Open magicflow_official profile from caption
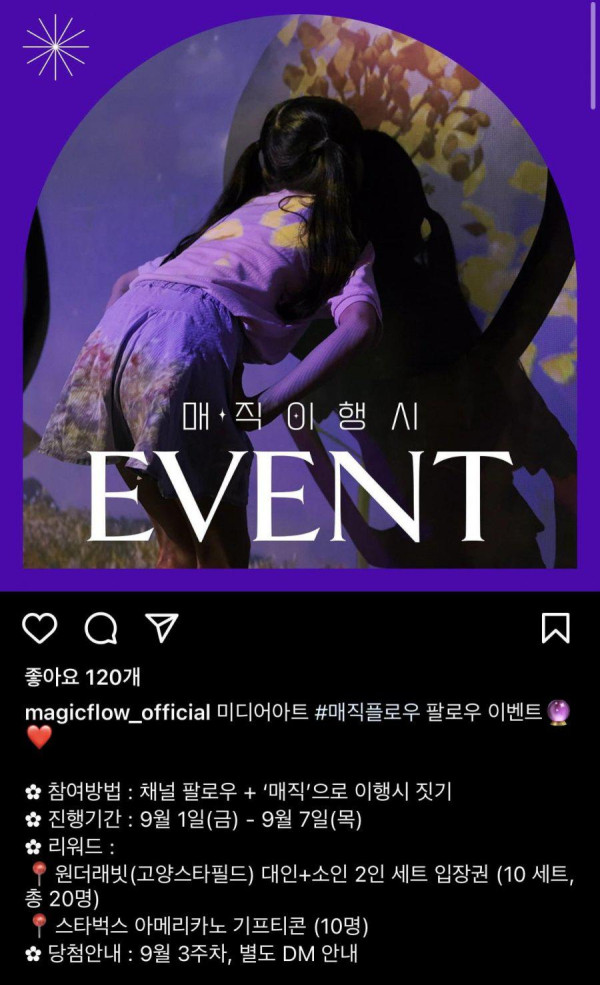The width and height of the screenshot is (600, 985). click(117, 712)
